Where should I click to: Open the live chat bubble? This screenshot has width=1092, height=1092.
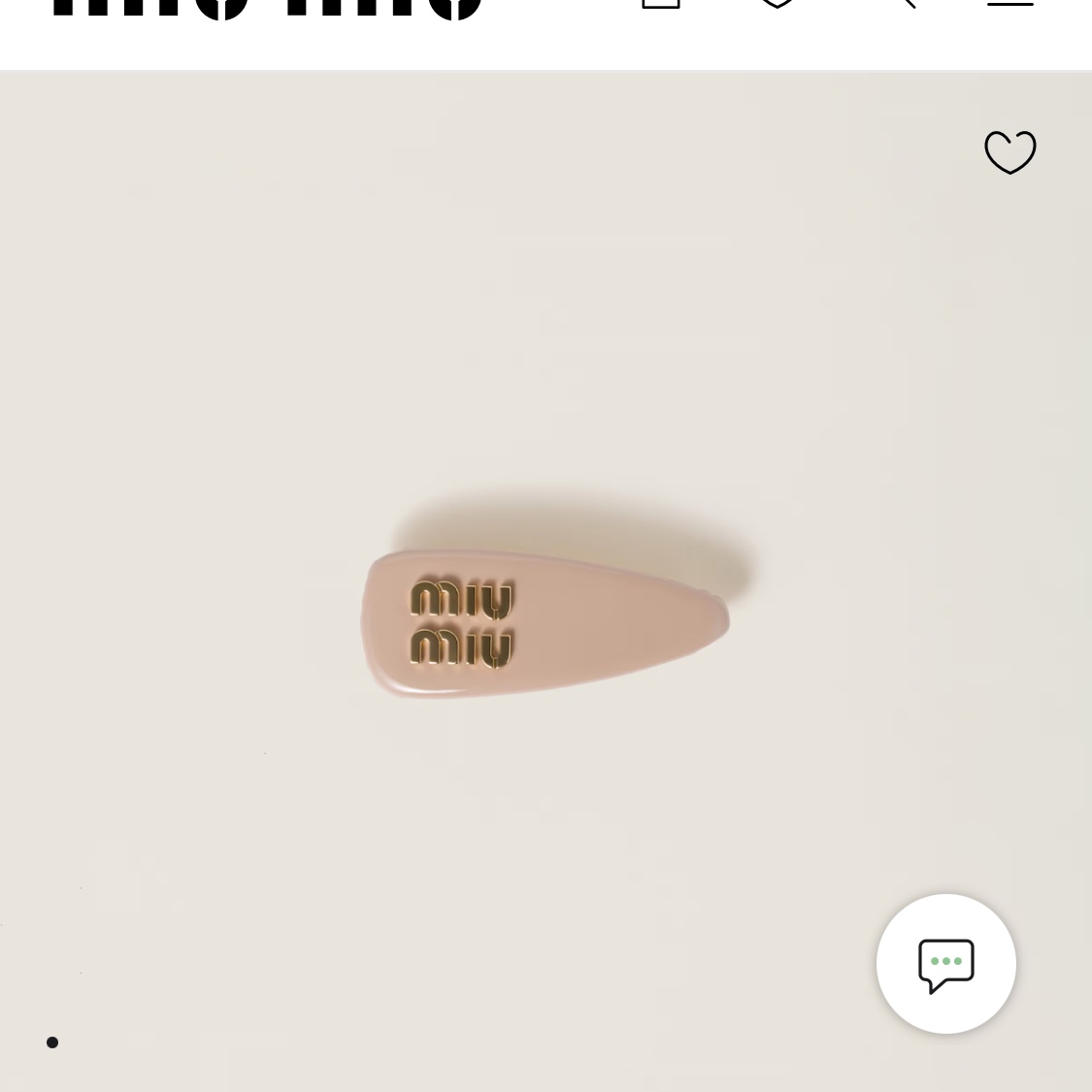945,964
